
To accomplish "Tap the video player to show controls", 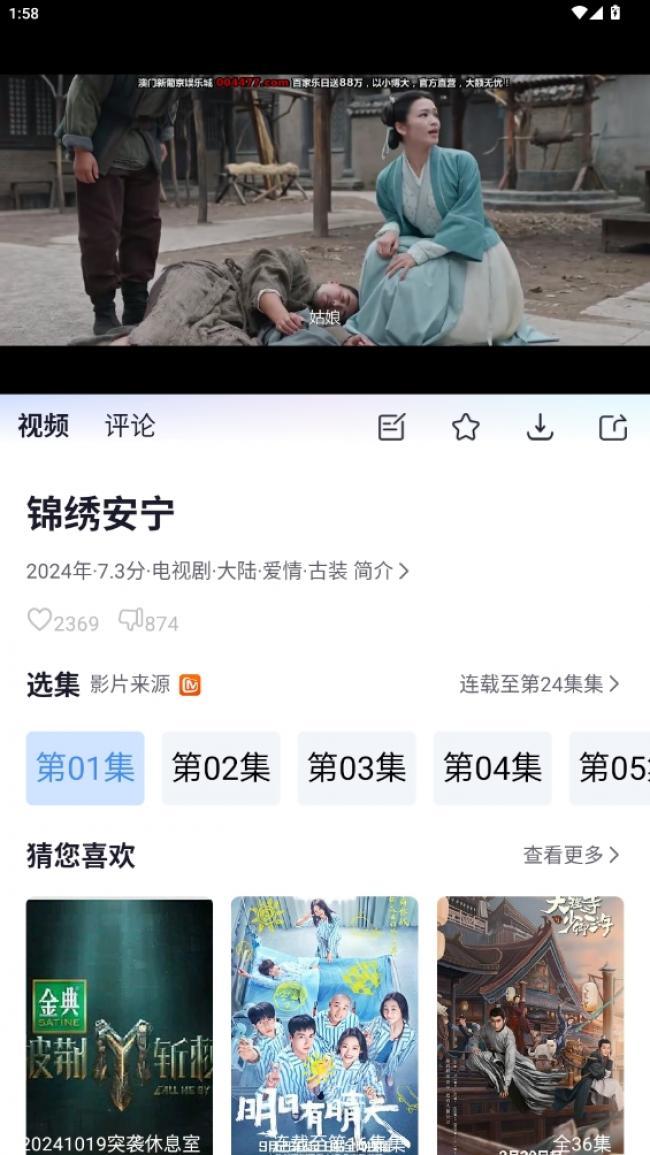I will pyautogui.click(x=325, y=210).
